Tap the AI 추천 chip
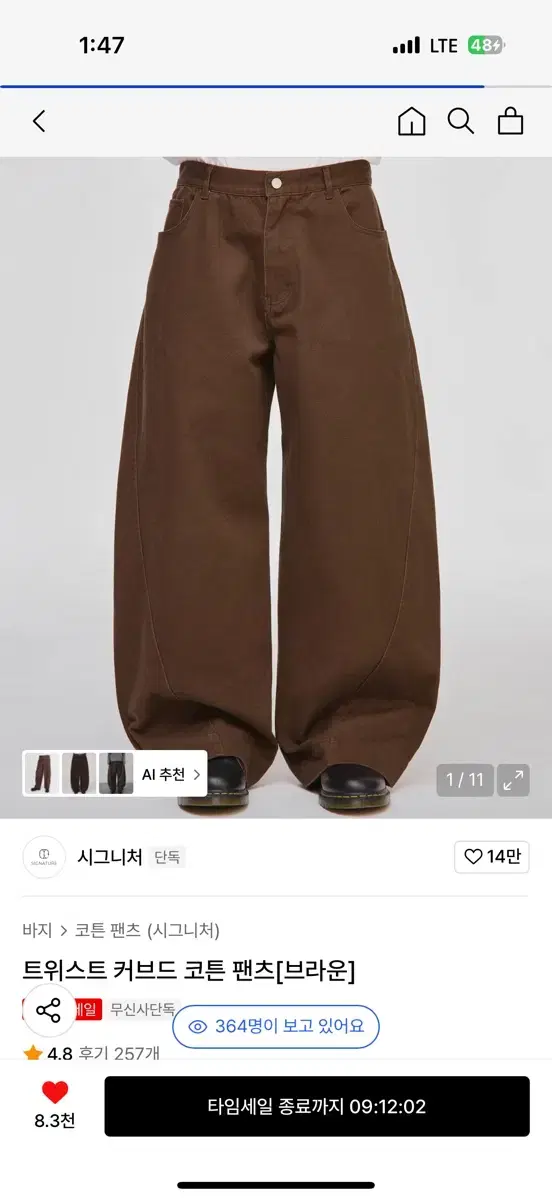Image resolution: width=552 pixels, height=1200 pixels. click(x=171, y=774)
